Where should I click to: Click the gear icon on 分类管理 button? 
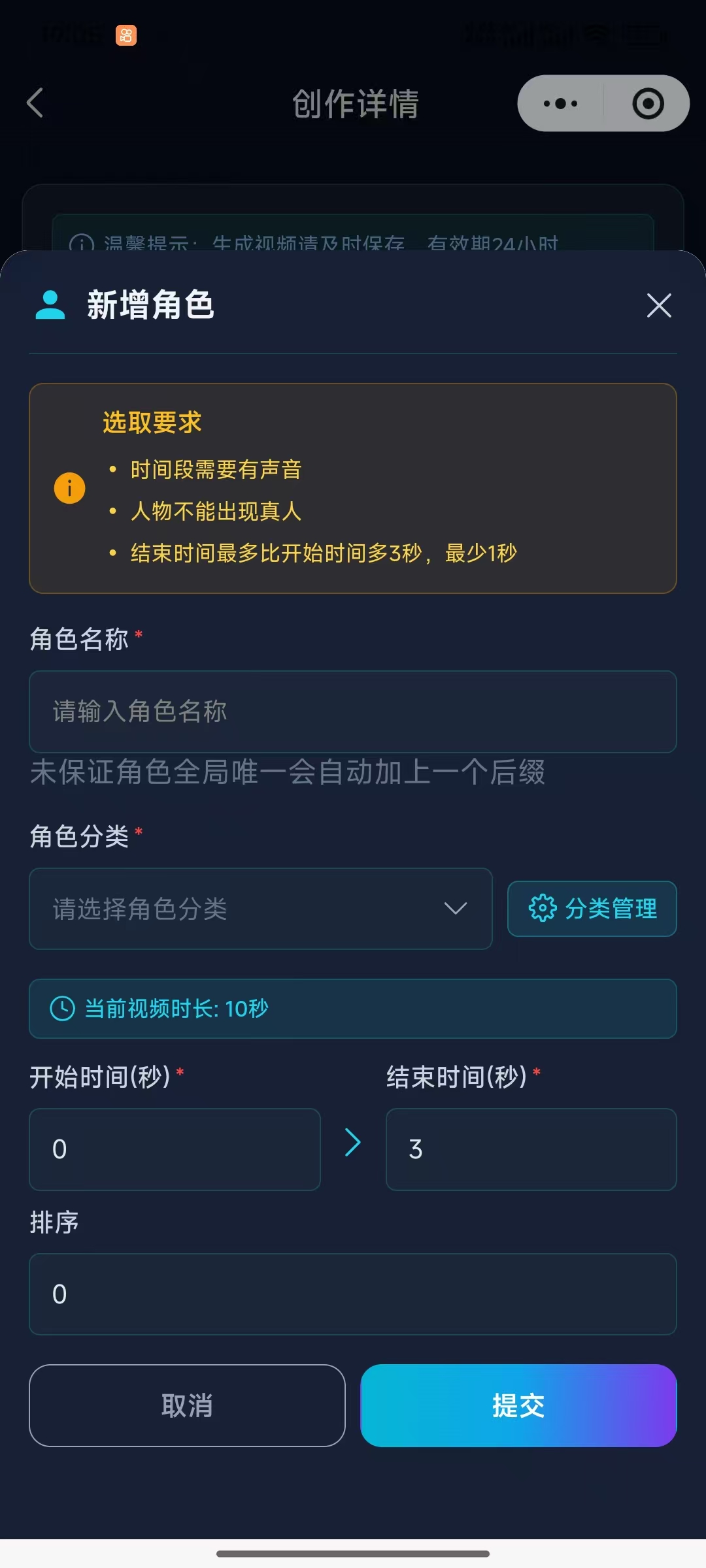pos(541,908)
